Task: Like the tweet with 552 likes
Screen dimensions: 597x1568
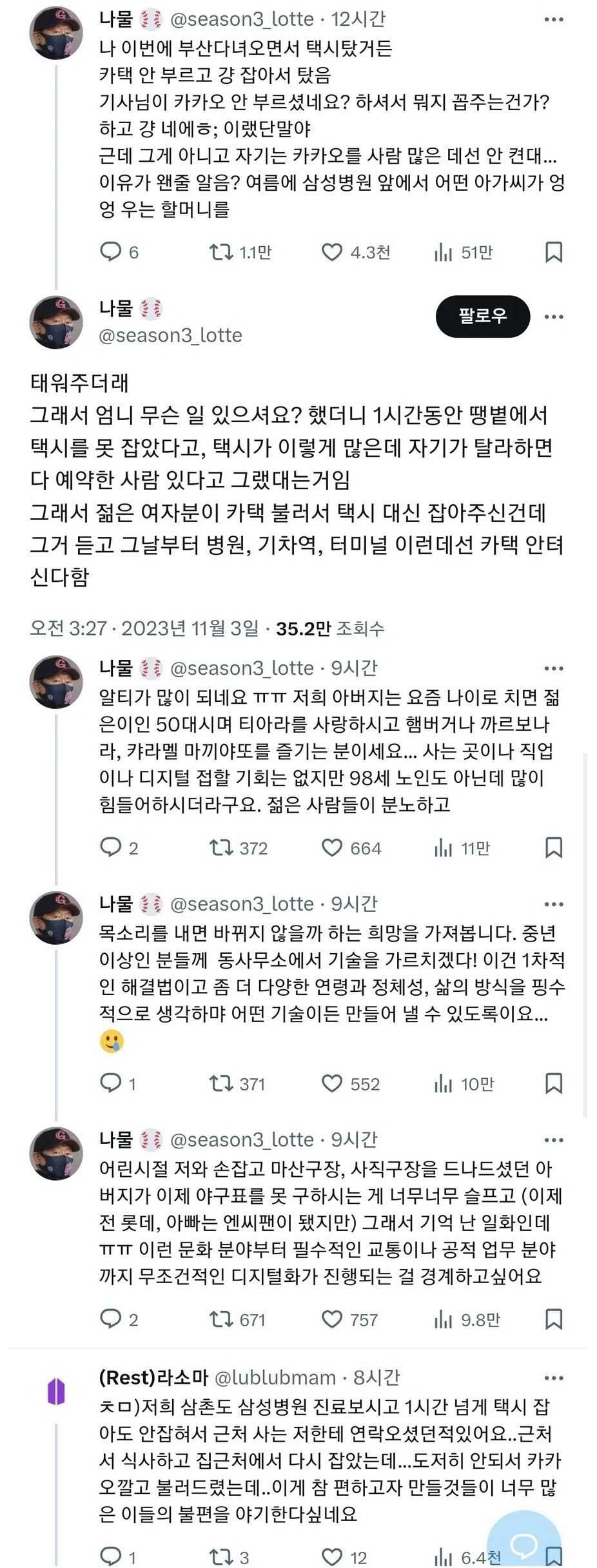Action: tap(331, 1083)
